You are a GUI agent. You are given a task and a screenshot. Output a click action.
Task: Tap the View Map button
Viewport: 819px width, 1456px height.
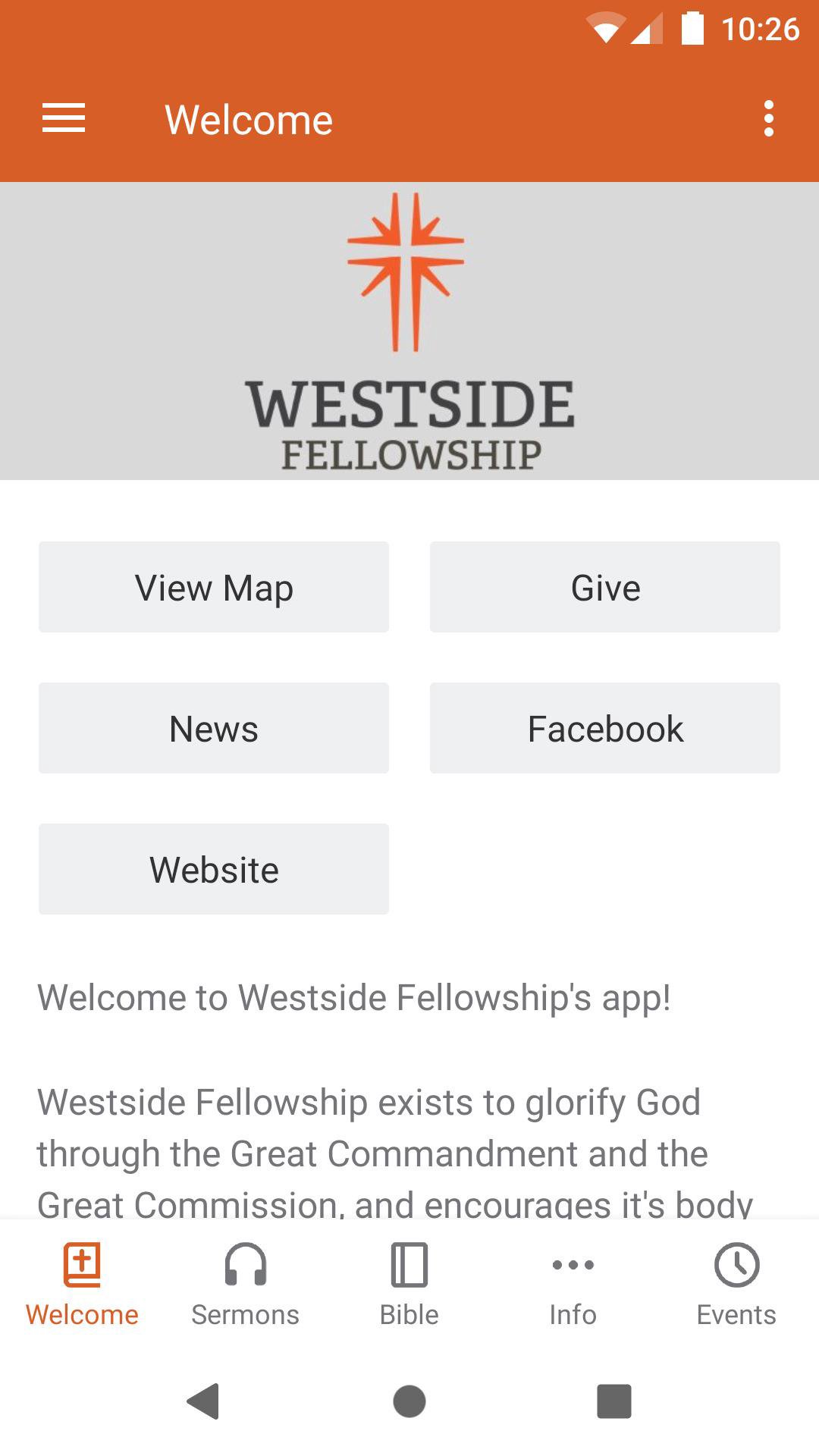click(214, 587)
